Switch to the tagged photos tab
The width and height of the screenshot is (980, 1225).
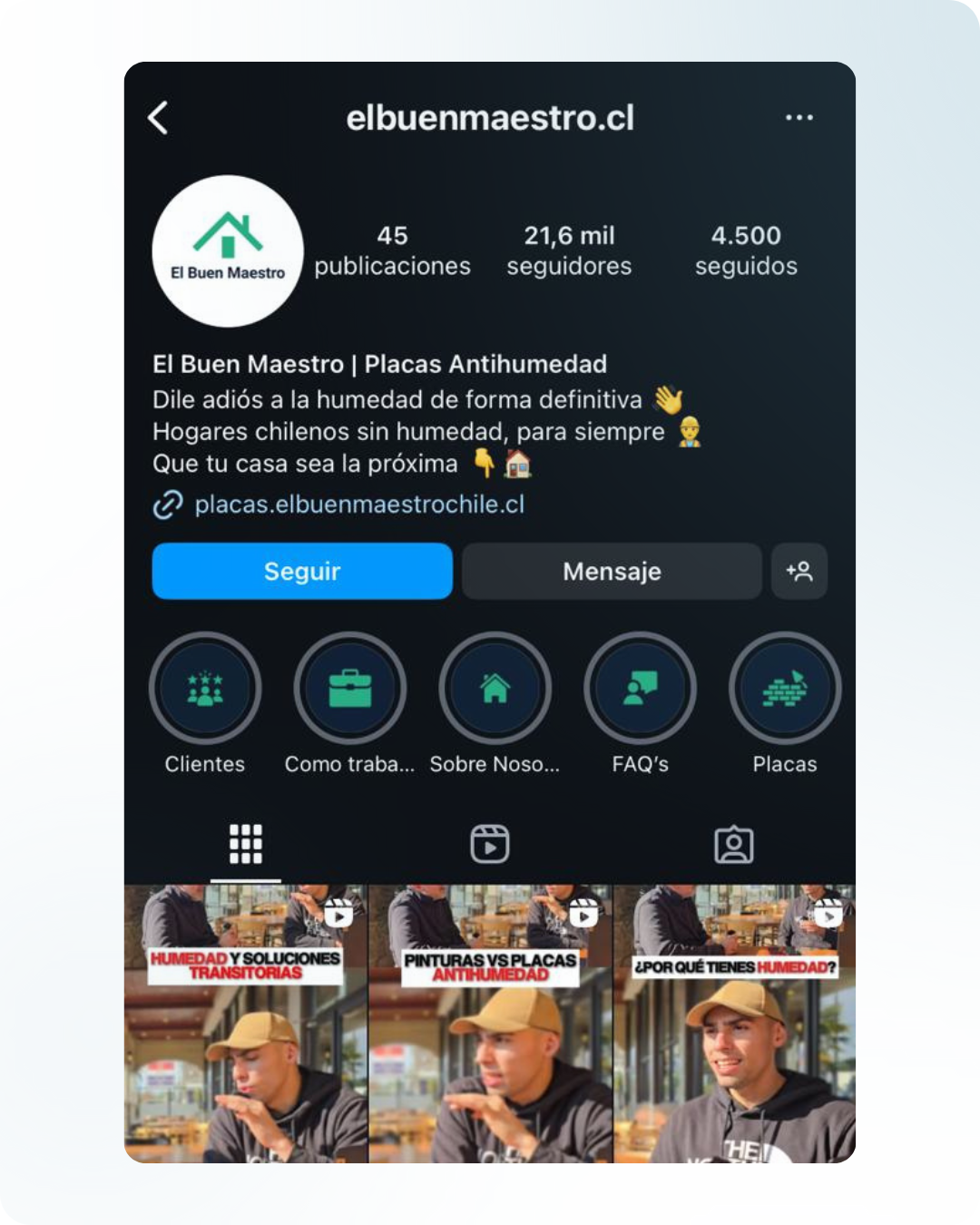(733, 844)
